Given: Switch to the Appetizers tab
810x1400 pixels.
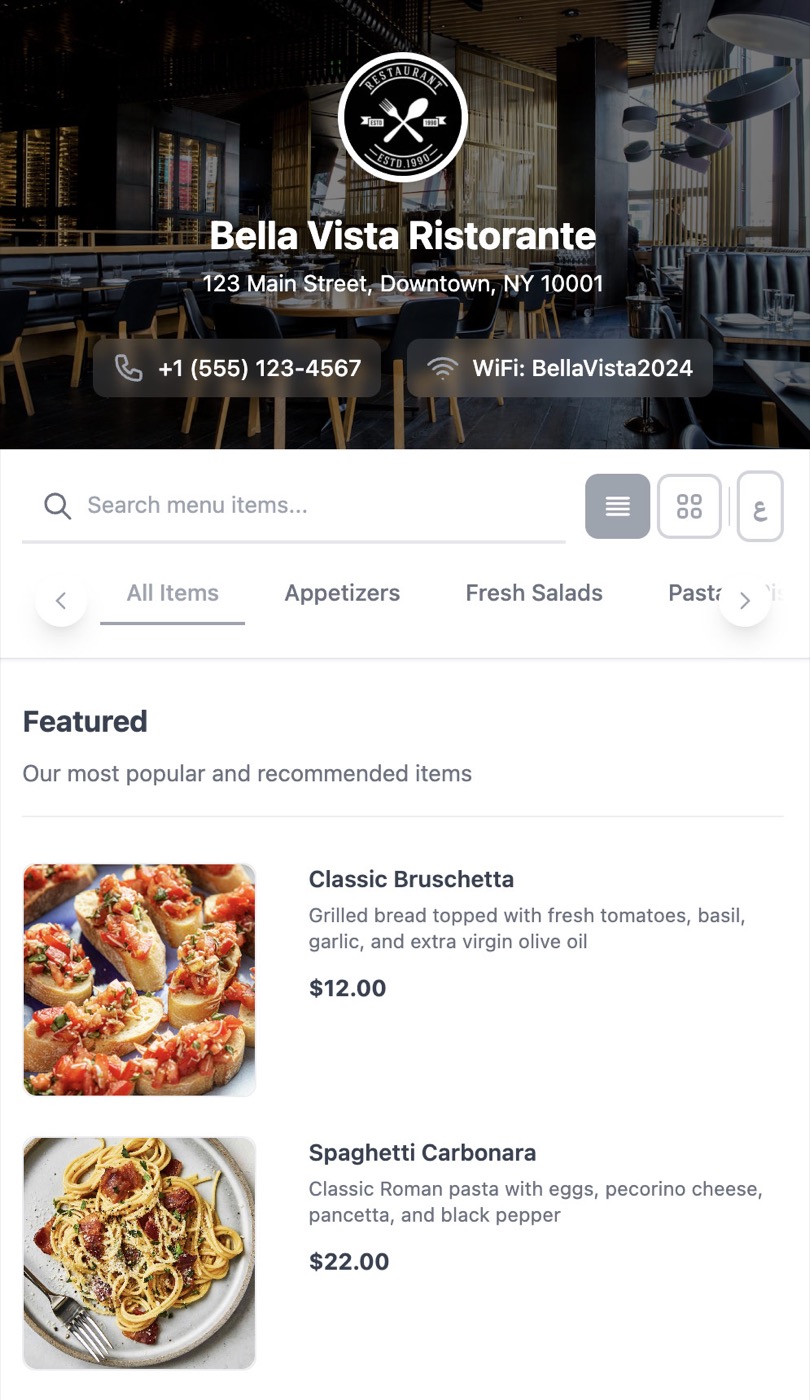Looking at the screenshot, I should click(342, 593).
